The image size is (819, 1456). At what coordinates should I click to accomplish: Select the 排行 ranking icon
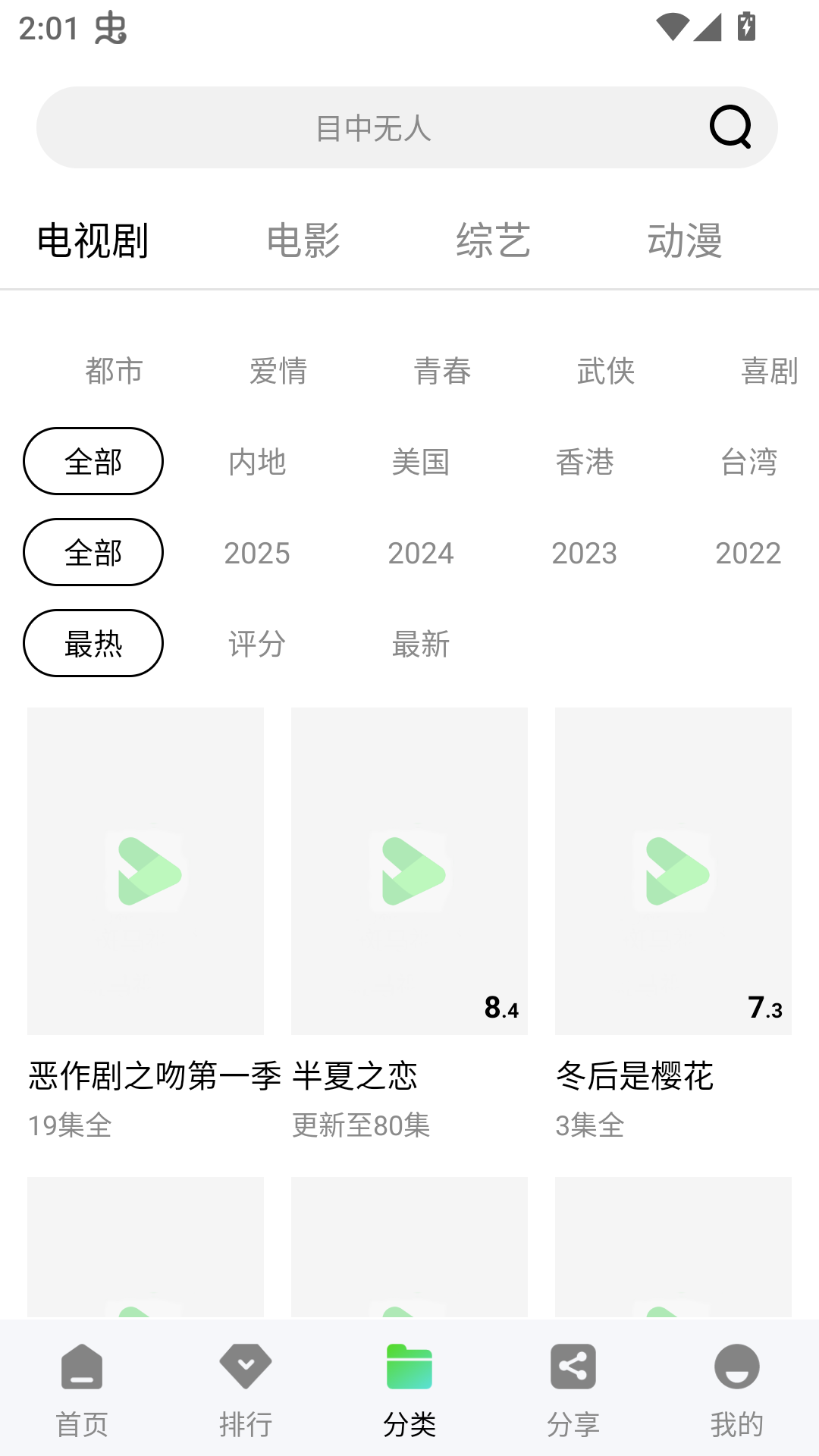pyautogui.click(x=245, y=1367)
